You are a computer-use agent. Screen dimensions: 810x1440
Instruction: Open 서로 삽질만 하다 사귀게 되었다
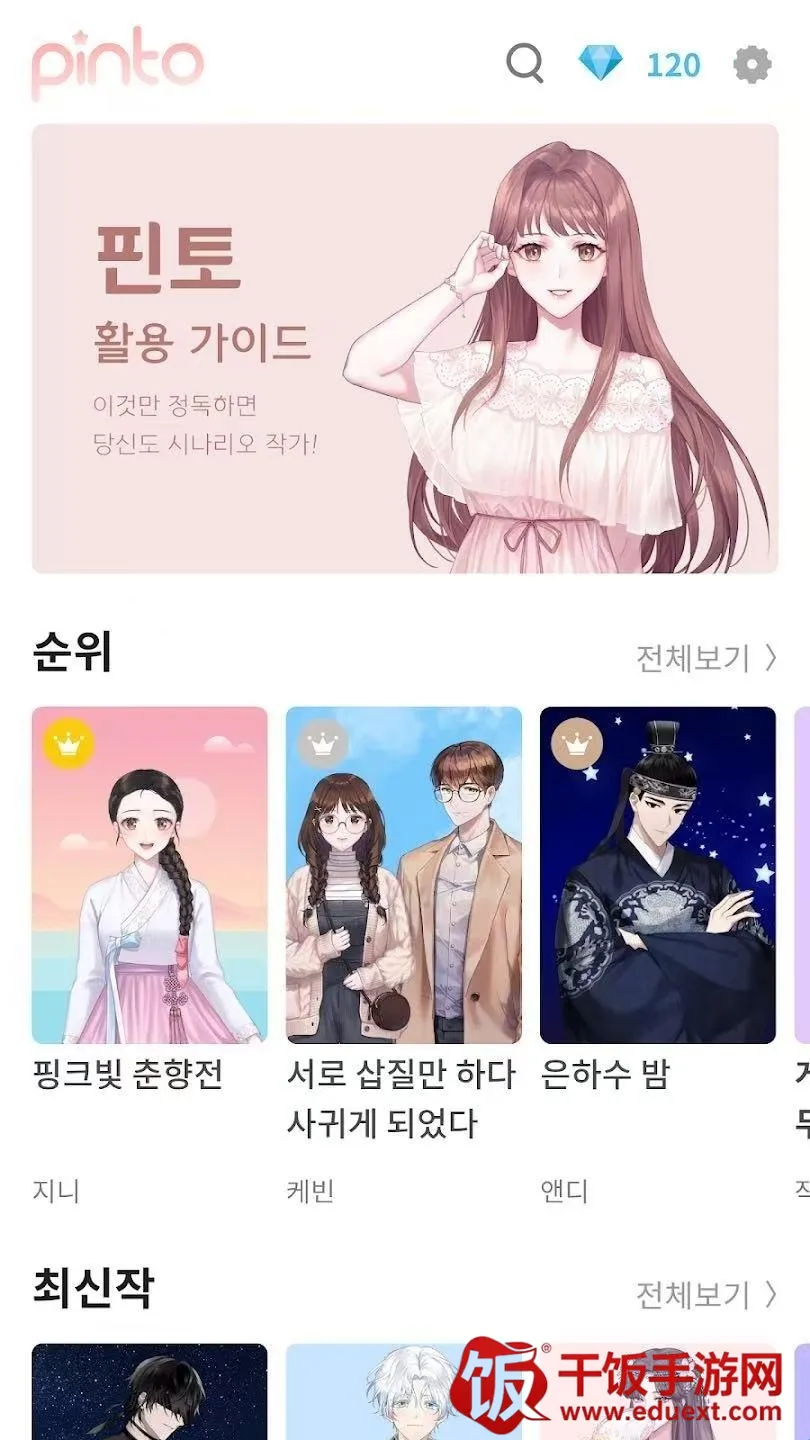tap(404, 876)
